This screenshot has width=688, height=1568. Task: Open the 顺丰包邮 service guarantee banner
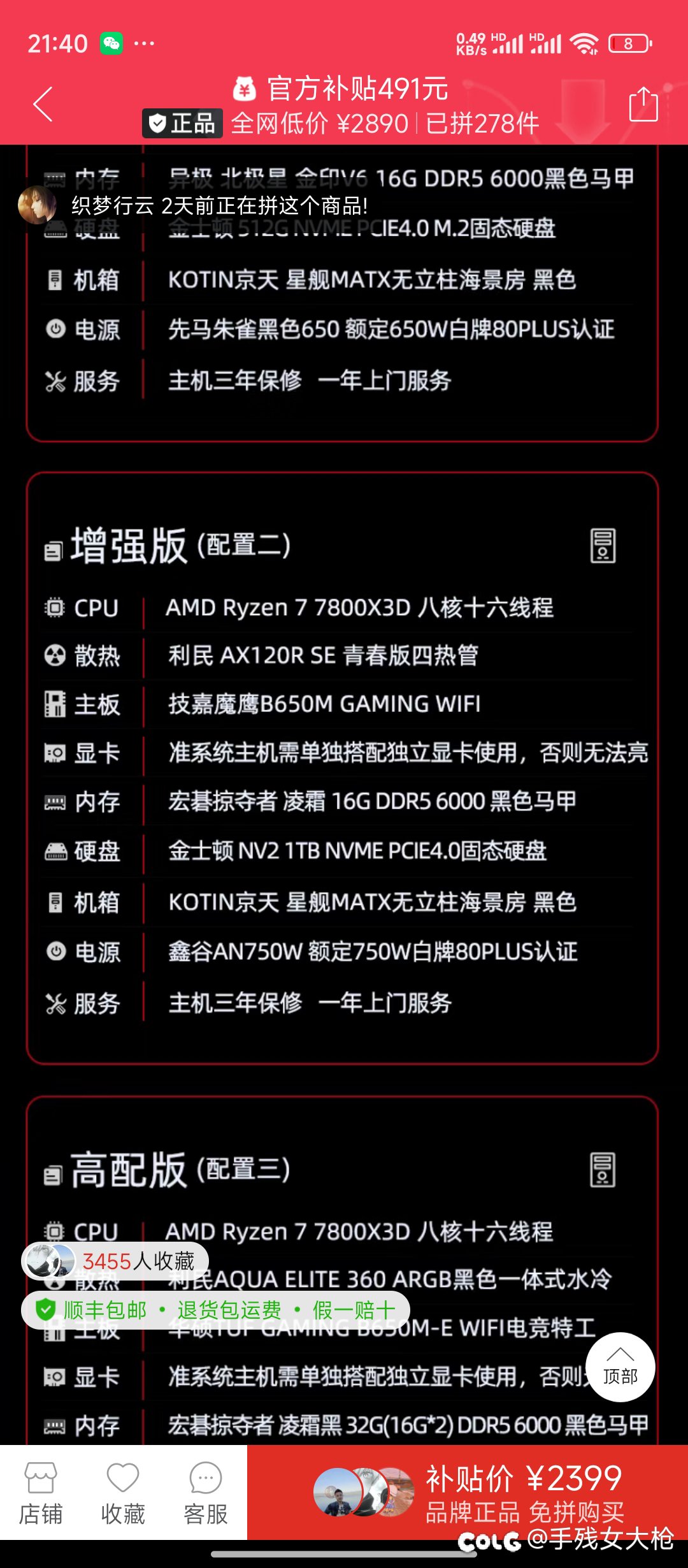(x=215, y=1310)
